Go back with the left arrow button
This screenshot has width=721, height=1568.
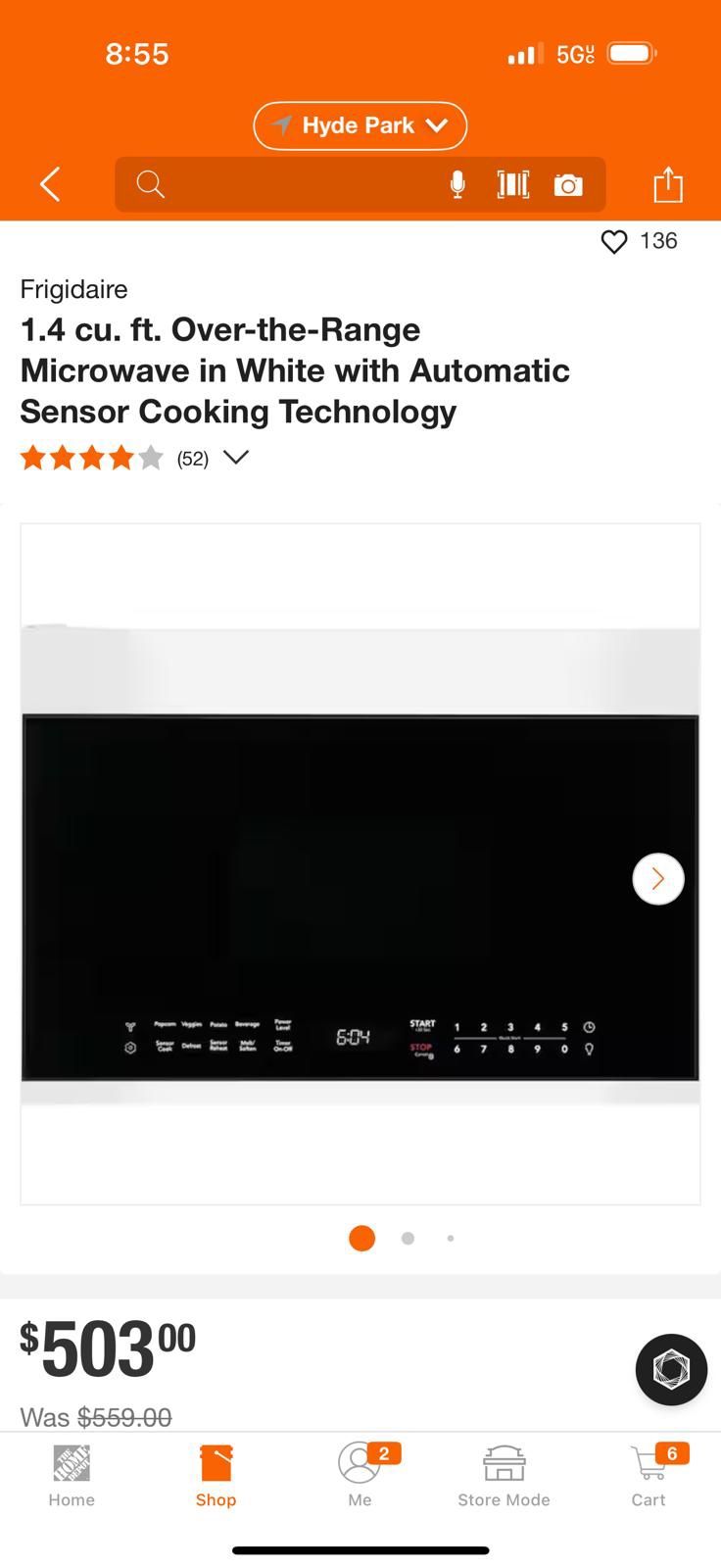[49, 183]
